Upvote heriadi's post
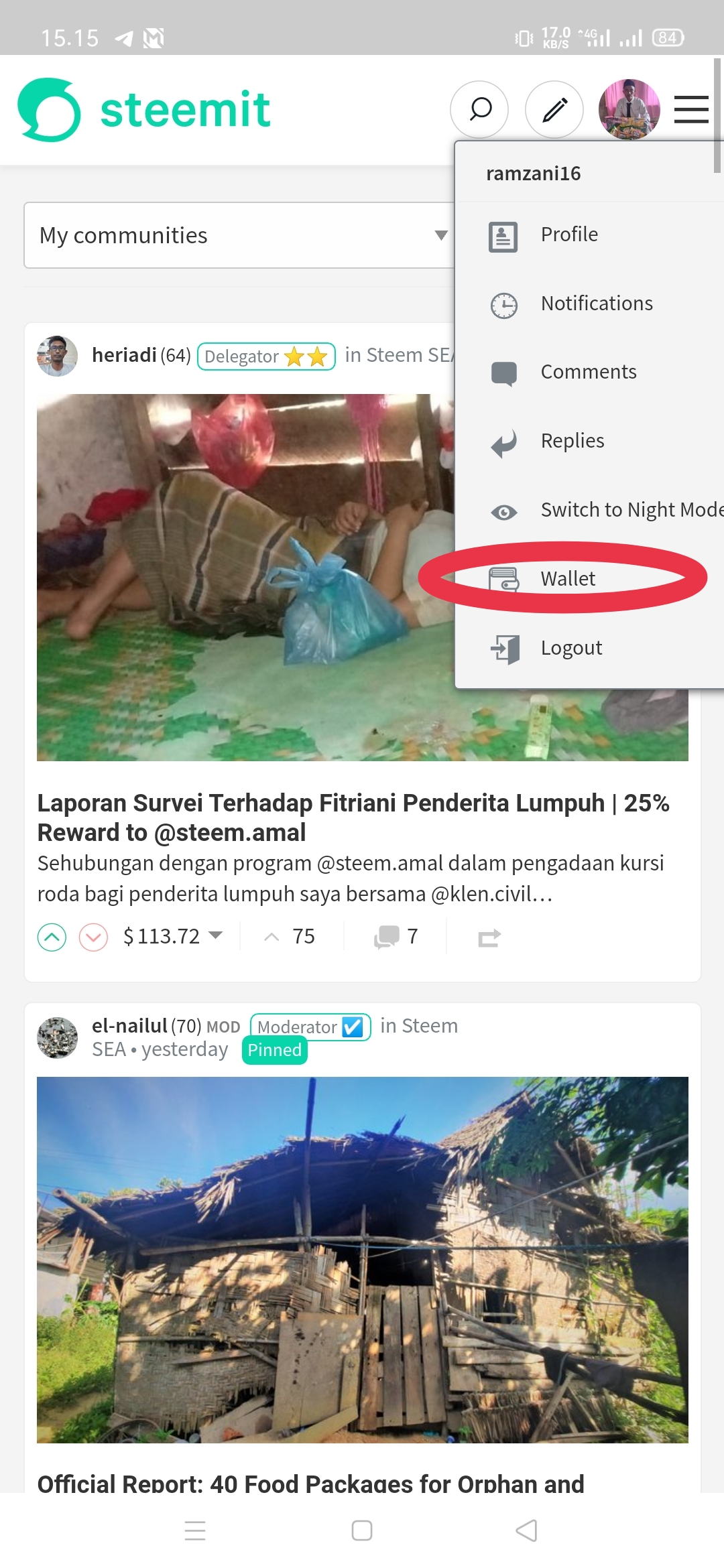 pyautogui.click(x=52, y=937)
